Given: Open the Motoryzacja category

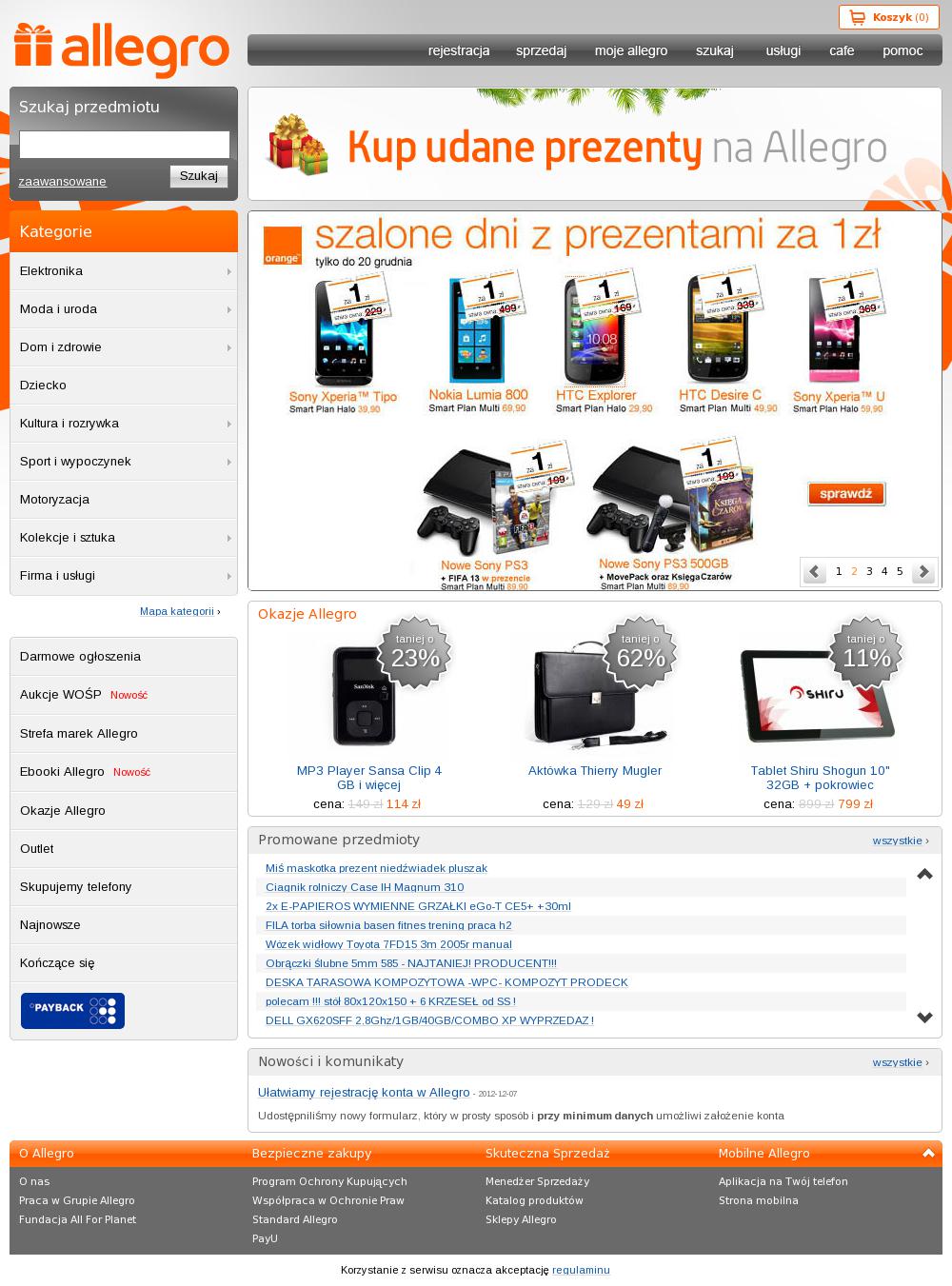Looking at the screenshot, I should (55, 500).
